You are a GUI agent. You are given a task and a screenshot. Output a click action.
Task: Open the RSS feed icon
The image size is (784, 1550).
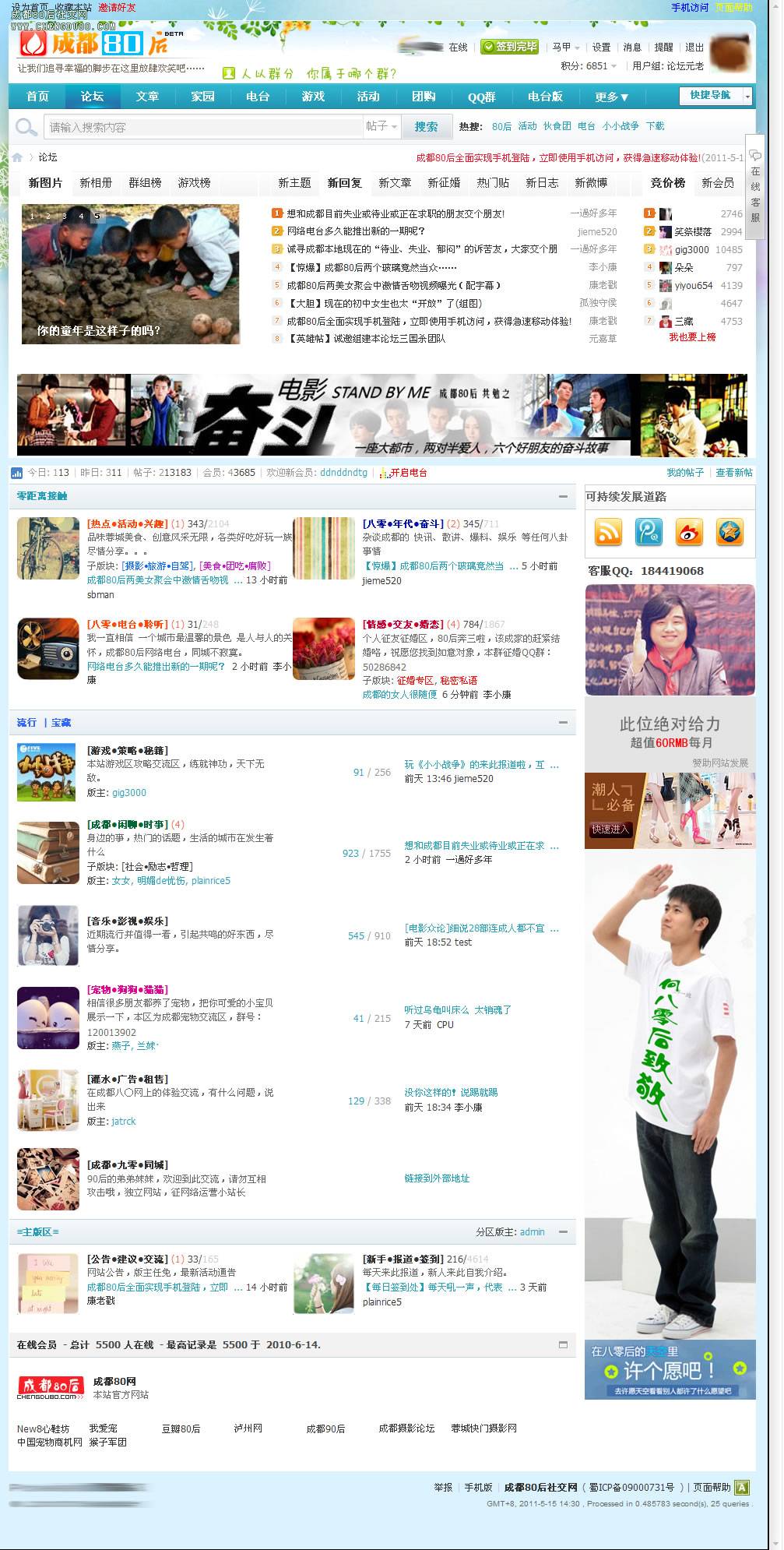608,532
